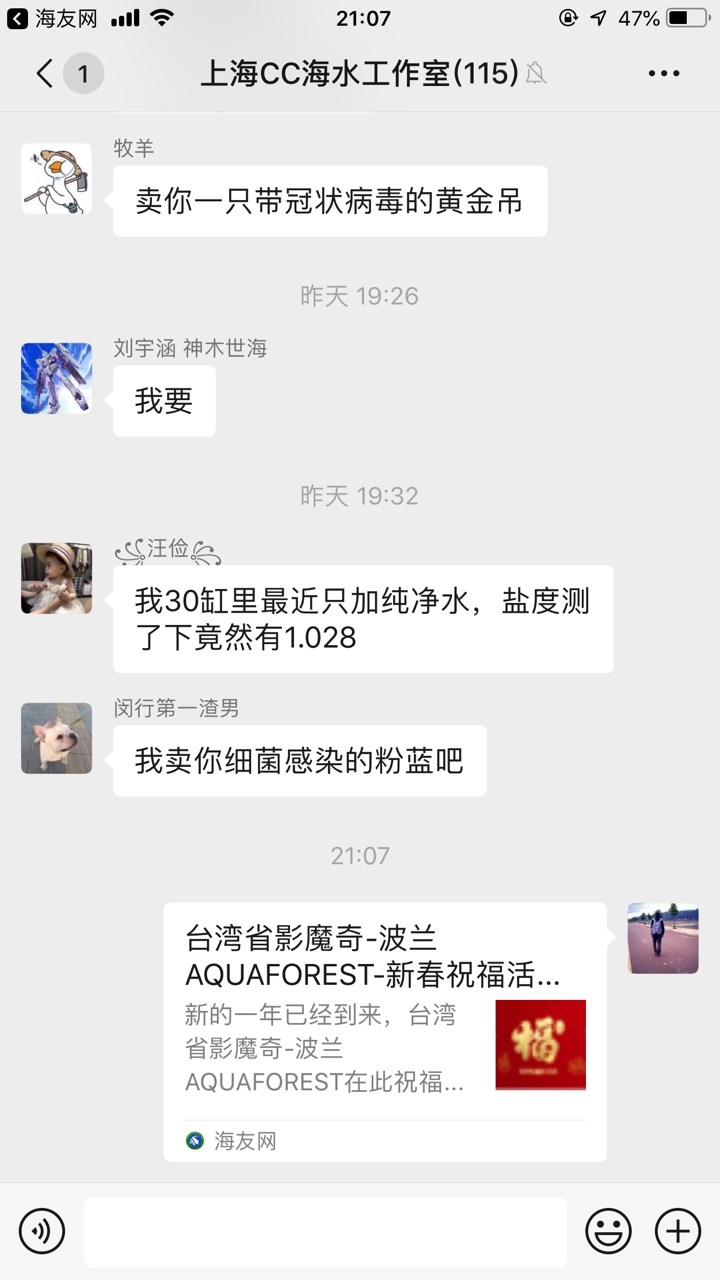Open my own avatar beside shared link
The height and width of the screenshot is (1280, 720).
click(663, 938)
